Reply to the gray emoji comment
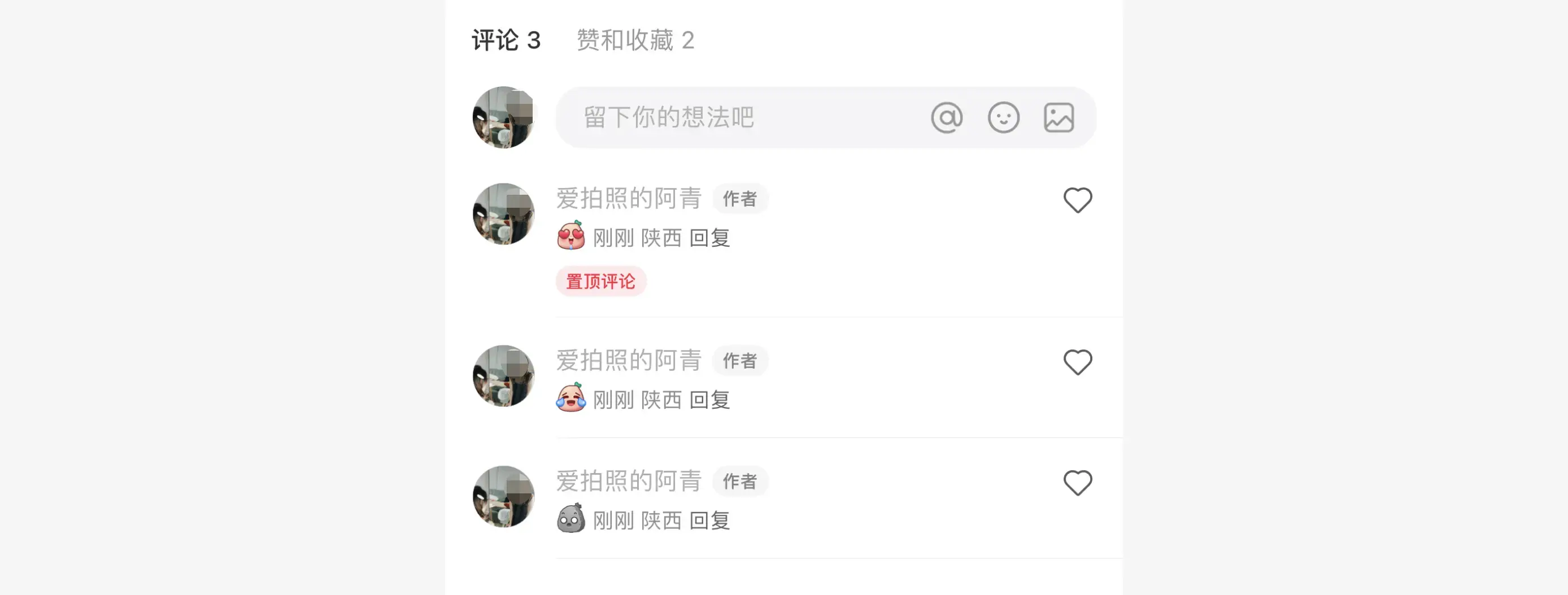 pos(710,520)
